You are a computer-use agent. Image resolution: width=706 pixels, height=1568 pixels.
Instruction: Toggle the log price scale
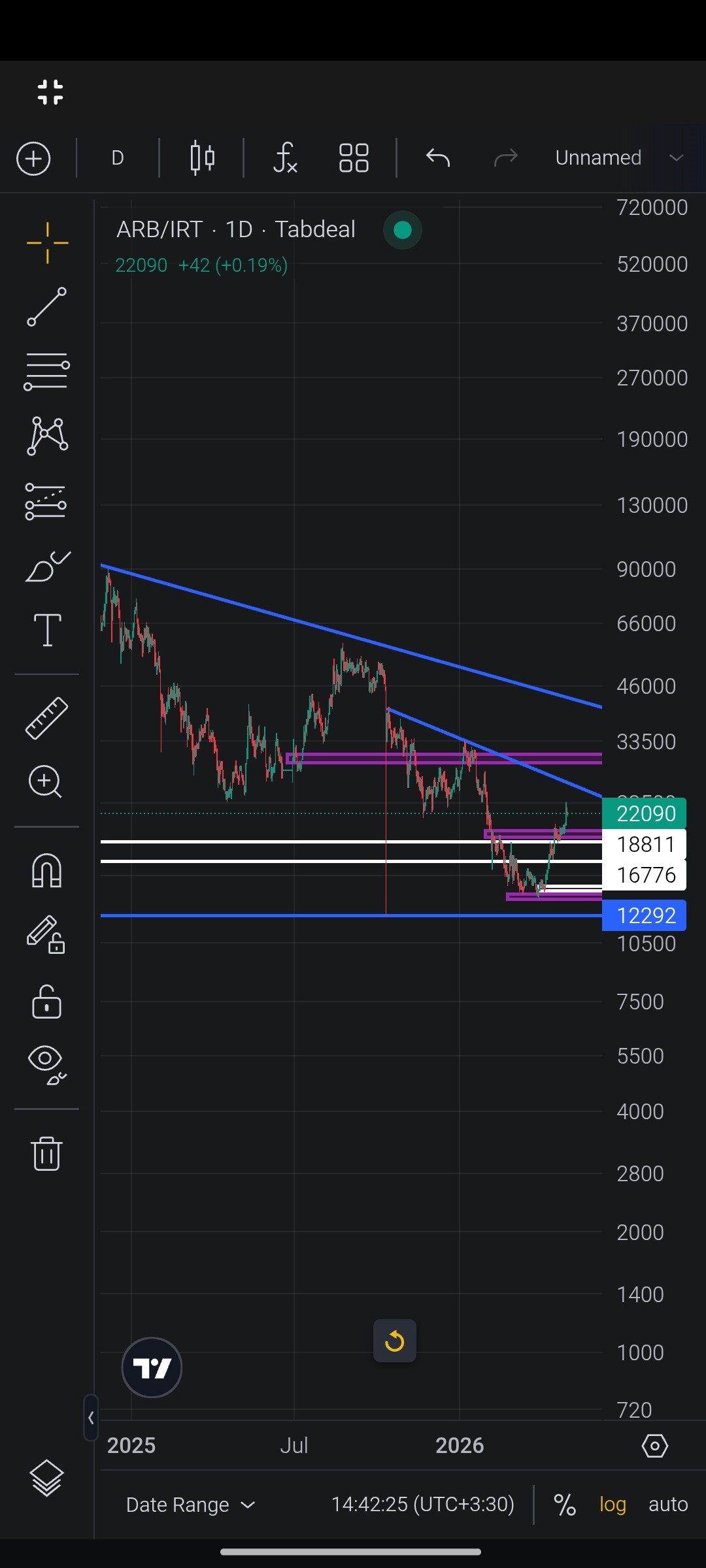613,1504
